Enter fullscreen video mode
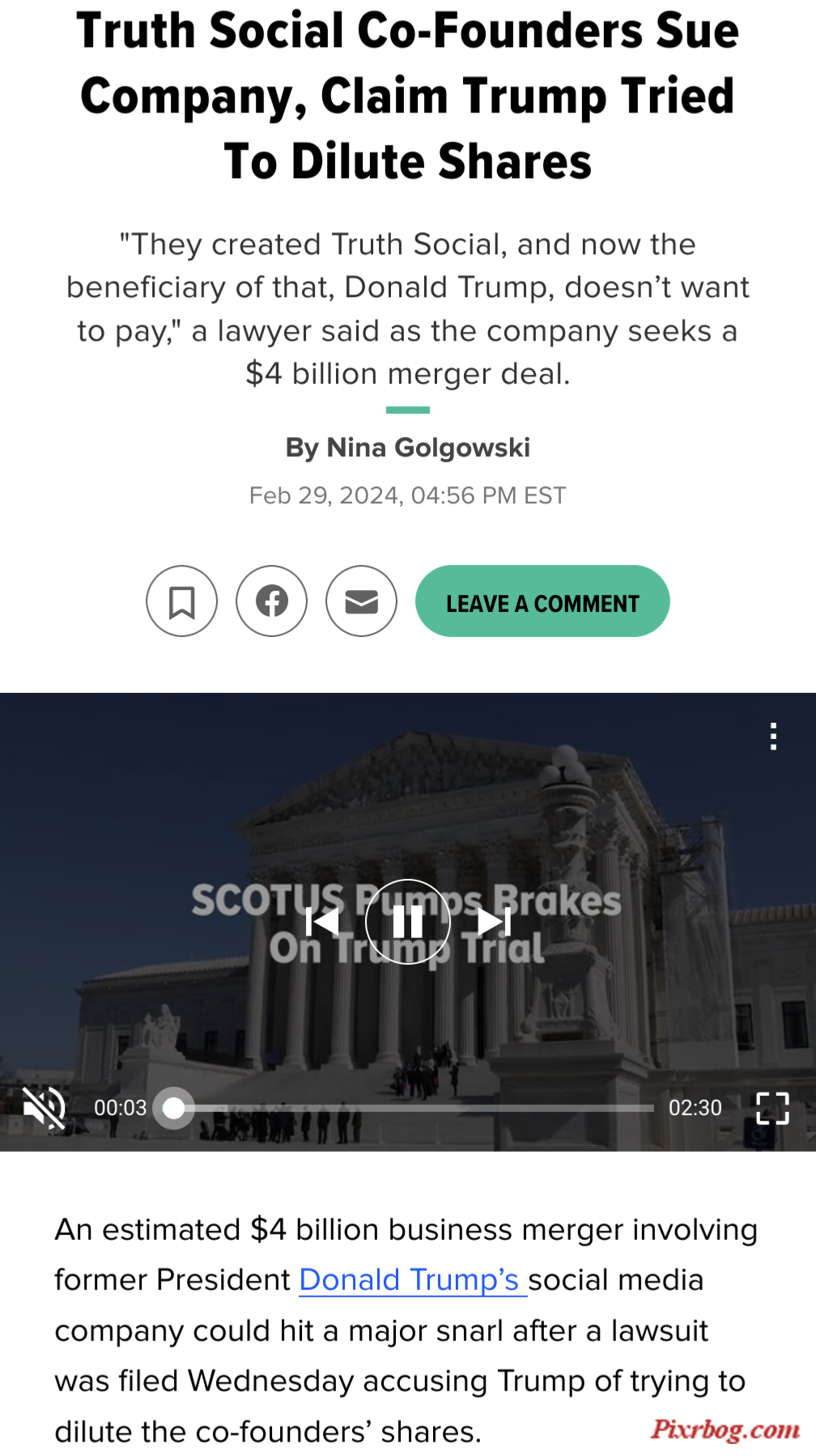Image resolution: width=816 pixels, height=1456 pixels. [772, 1108]
